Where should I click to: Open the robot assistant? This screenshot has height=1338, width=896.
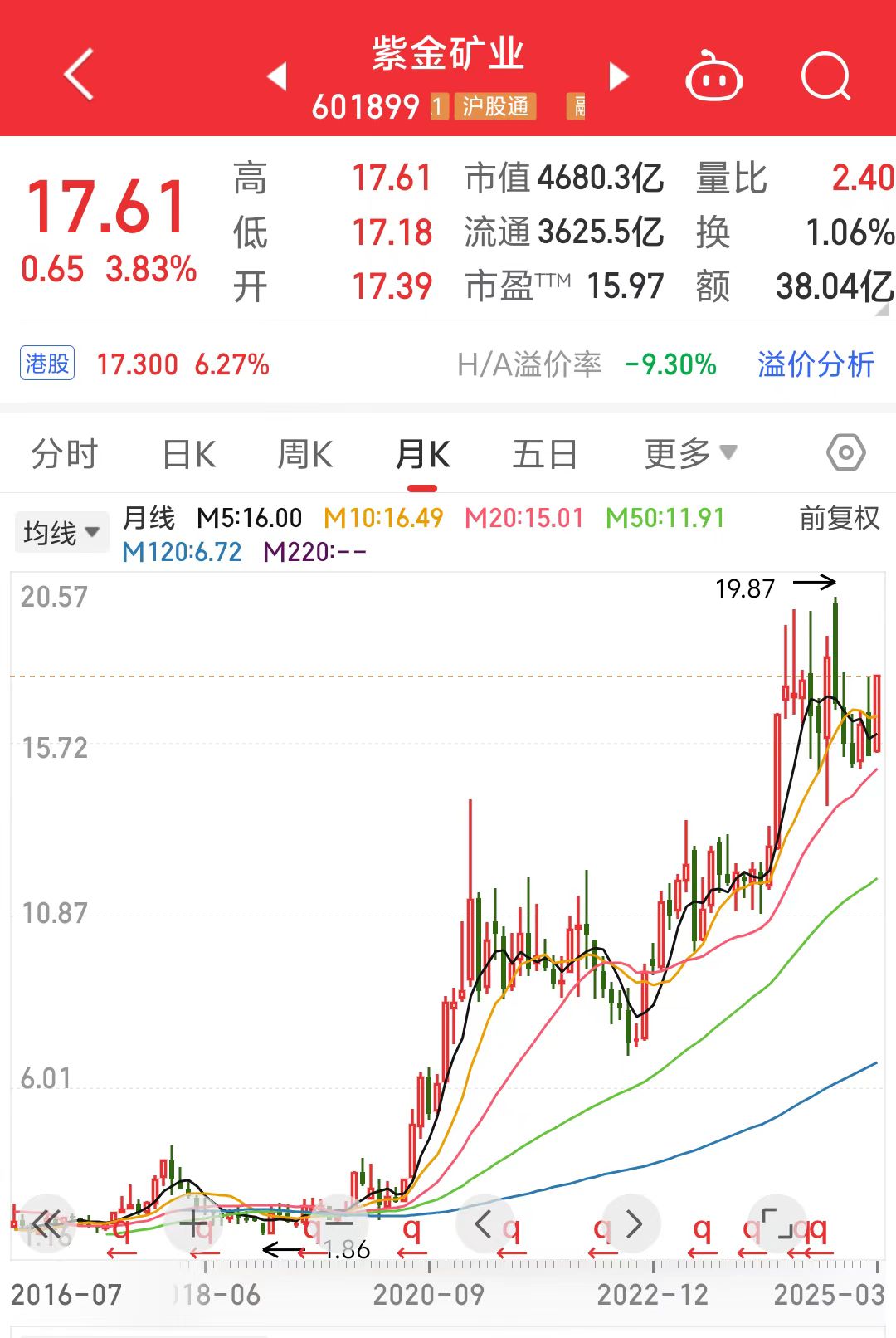(713, 77)
